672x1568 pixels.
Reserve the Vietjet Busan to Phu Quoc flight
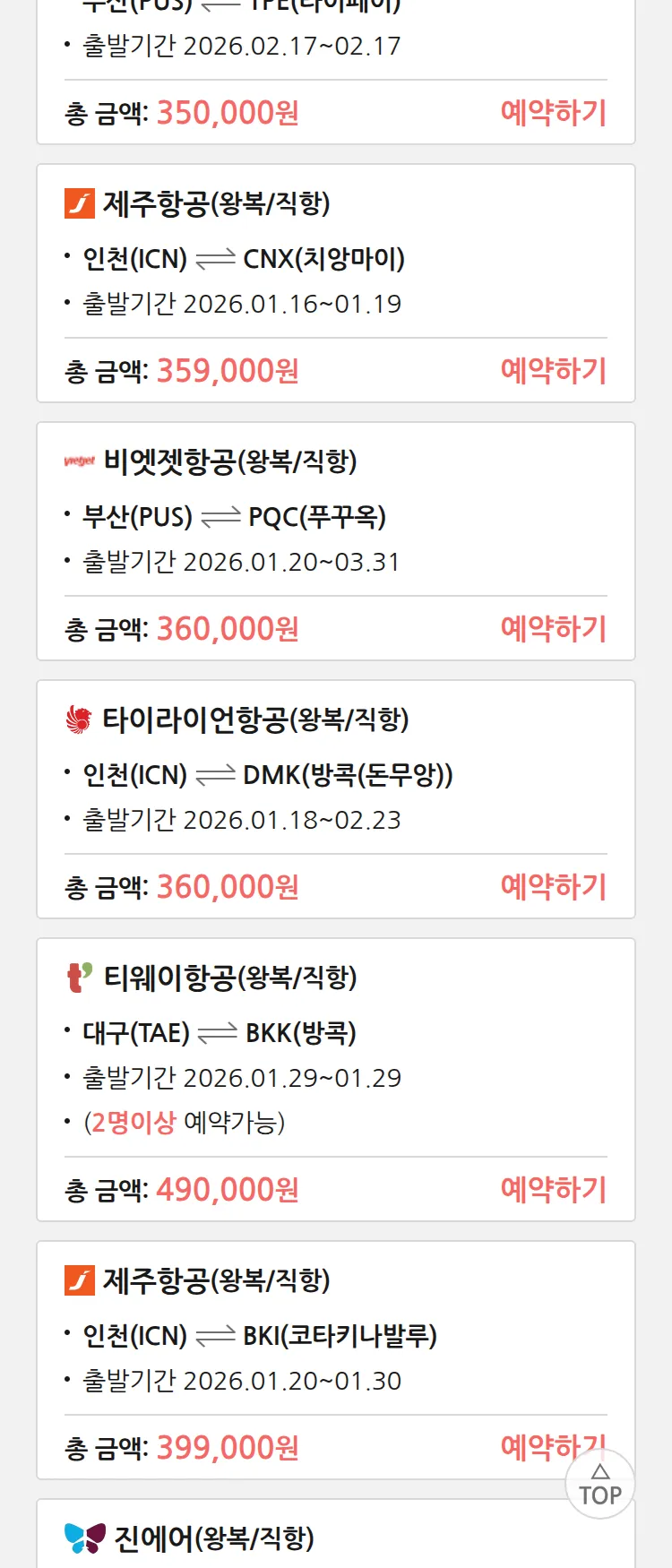(553, 629)
